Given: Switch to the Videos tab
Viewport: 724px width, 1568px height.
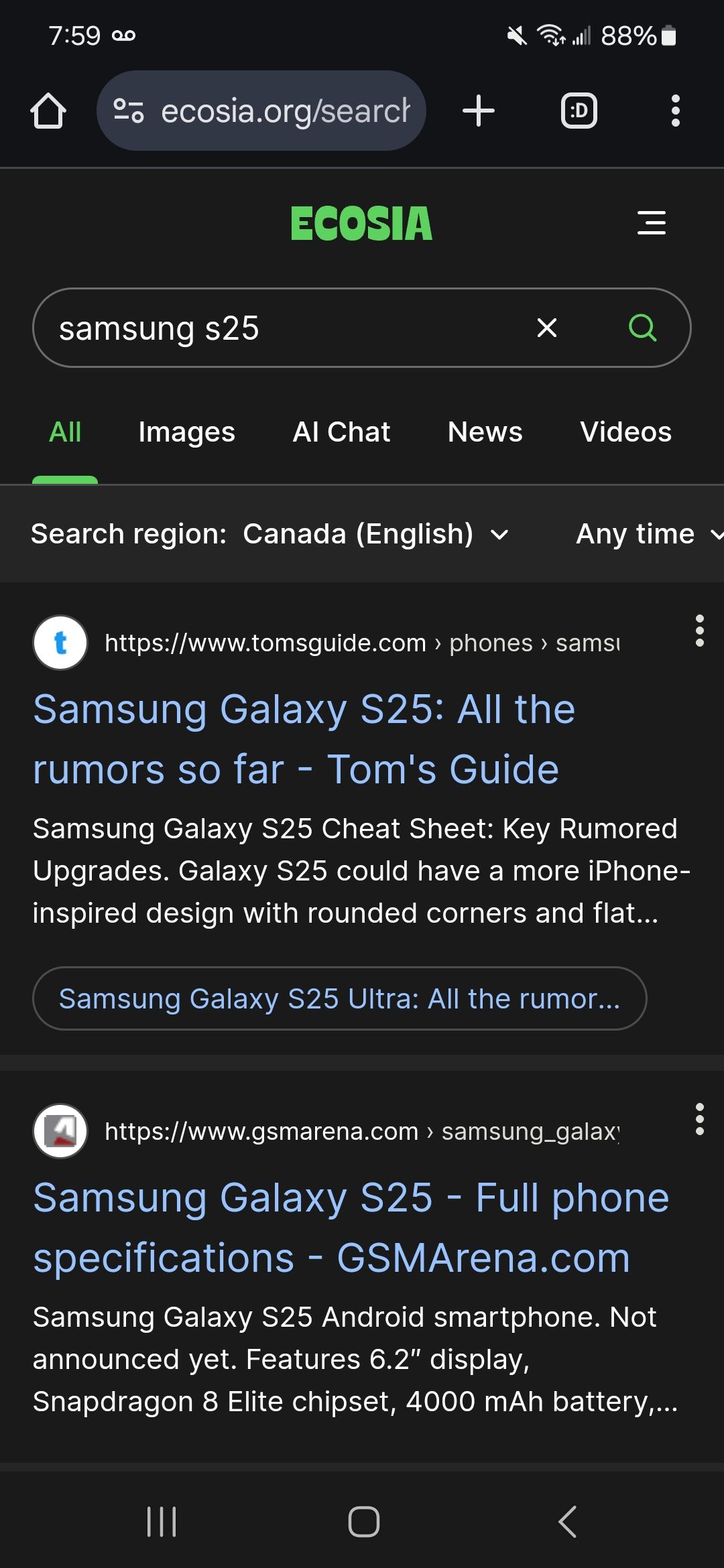Looking at the screenshot, I should point(625,432).
